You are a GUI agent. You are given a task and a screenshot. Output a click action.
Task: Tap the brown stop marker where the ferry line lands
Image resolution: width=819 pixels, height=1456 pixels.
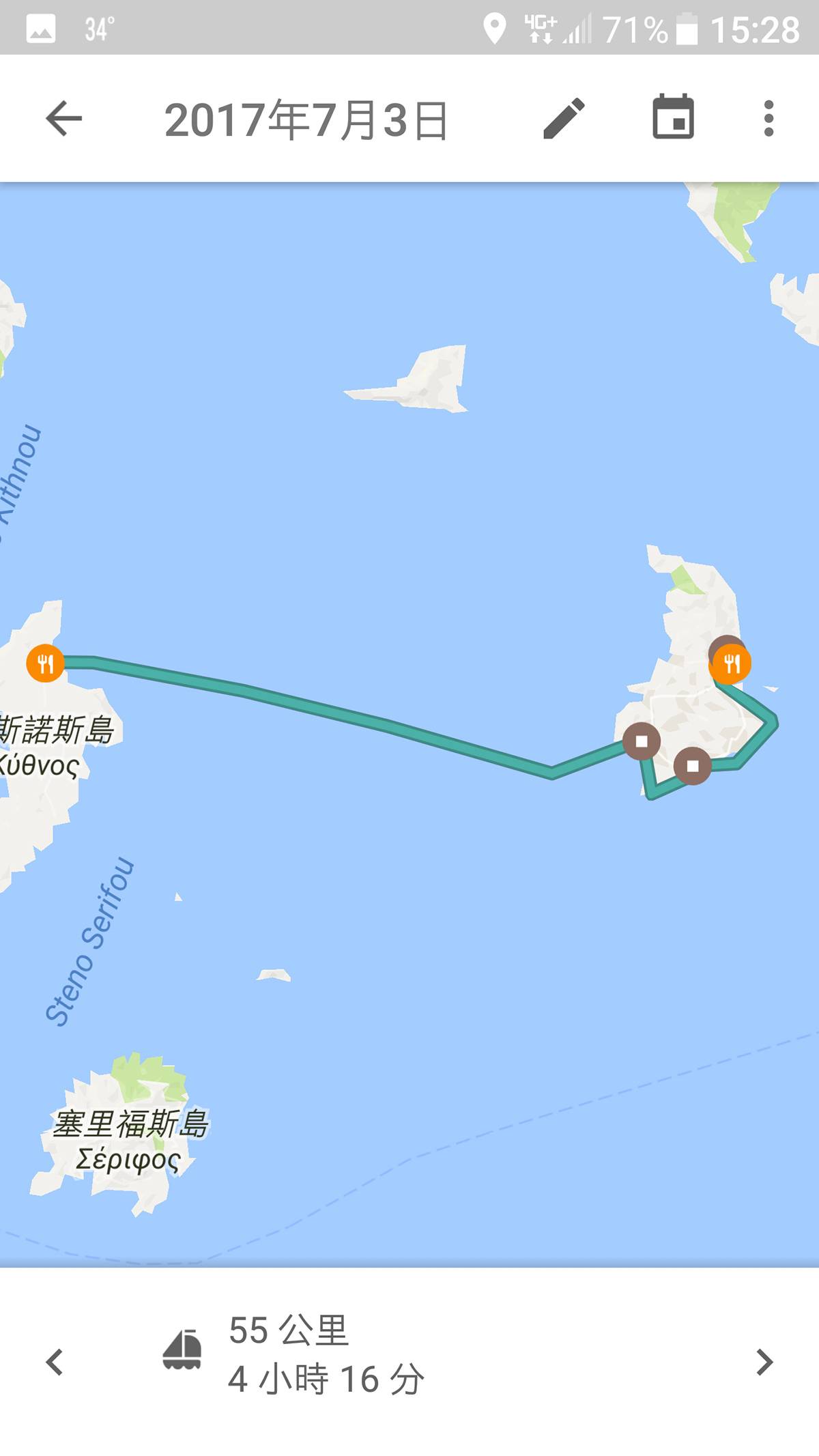point(642,741)
